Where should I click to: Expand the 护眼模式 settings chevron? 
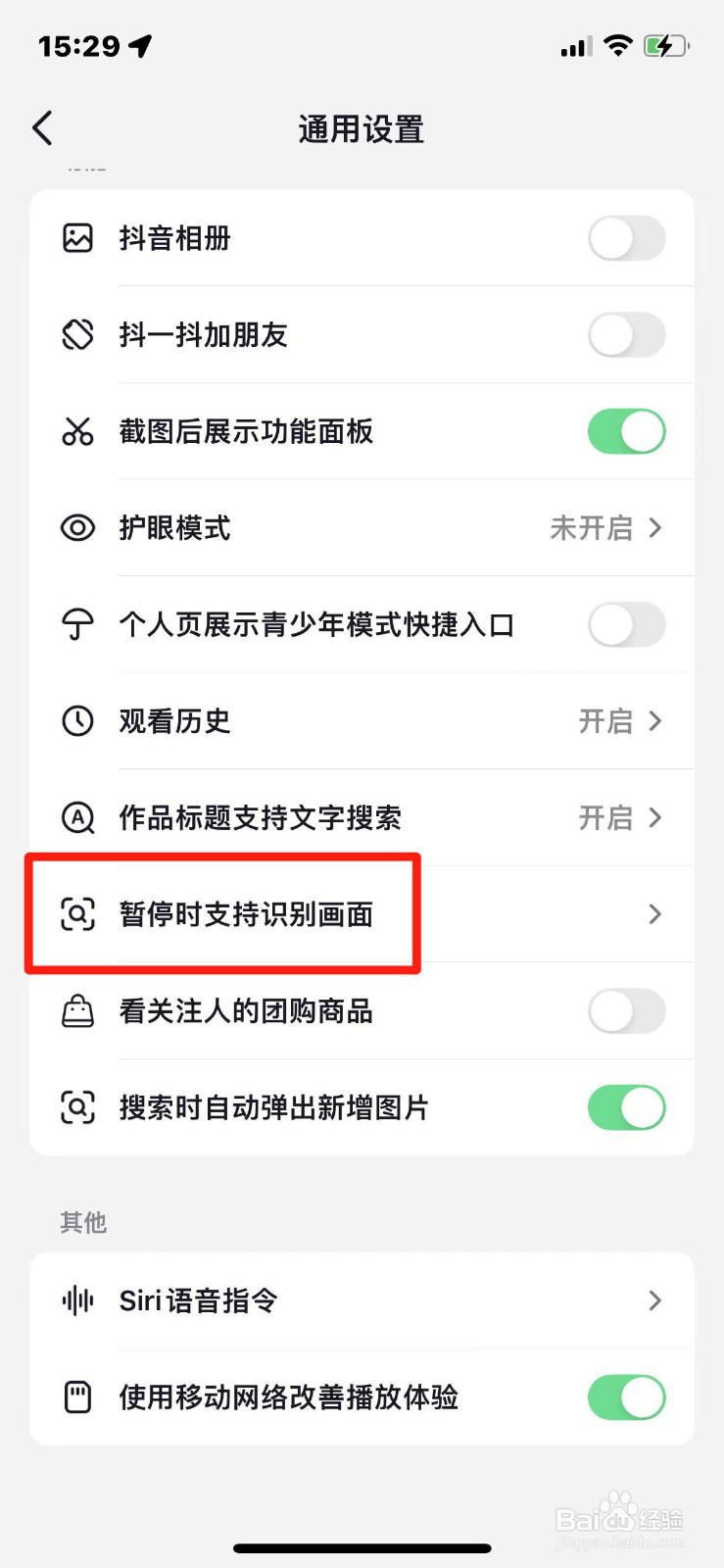pyautogui.click(x=654, y=527)
